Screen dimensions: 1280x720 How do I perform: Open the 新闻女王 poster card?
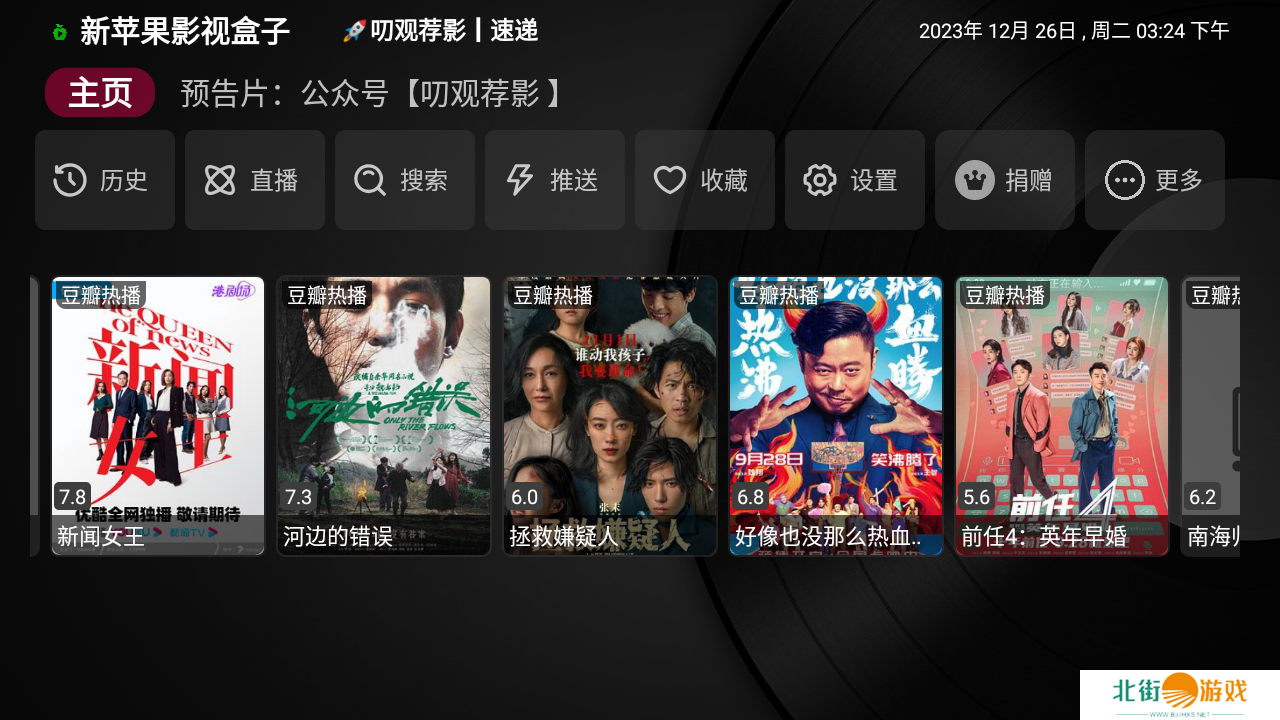[158, 415]
